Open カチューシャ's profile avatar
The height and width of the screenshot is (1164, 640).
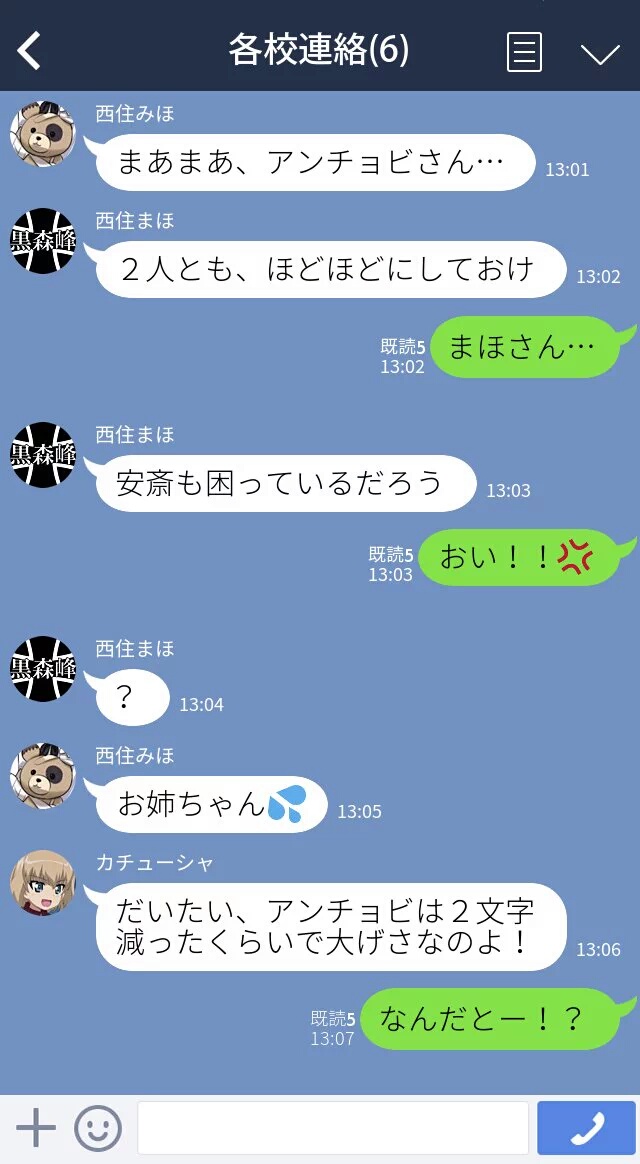(x=43, y=883)
